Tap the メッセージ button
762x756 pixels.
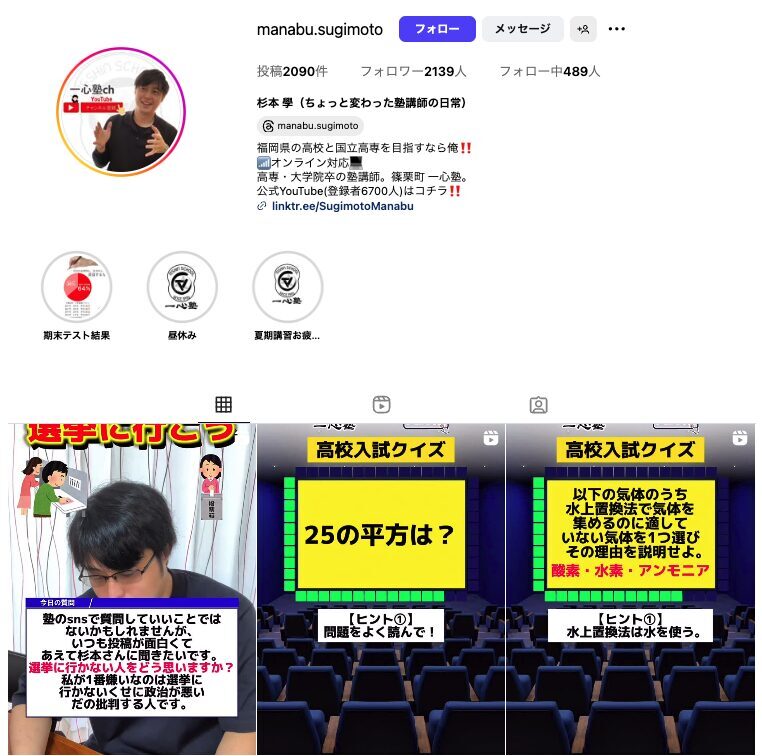522,29
